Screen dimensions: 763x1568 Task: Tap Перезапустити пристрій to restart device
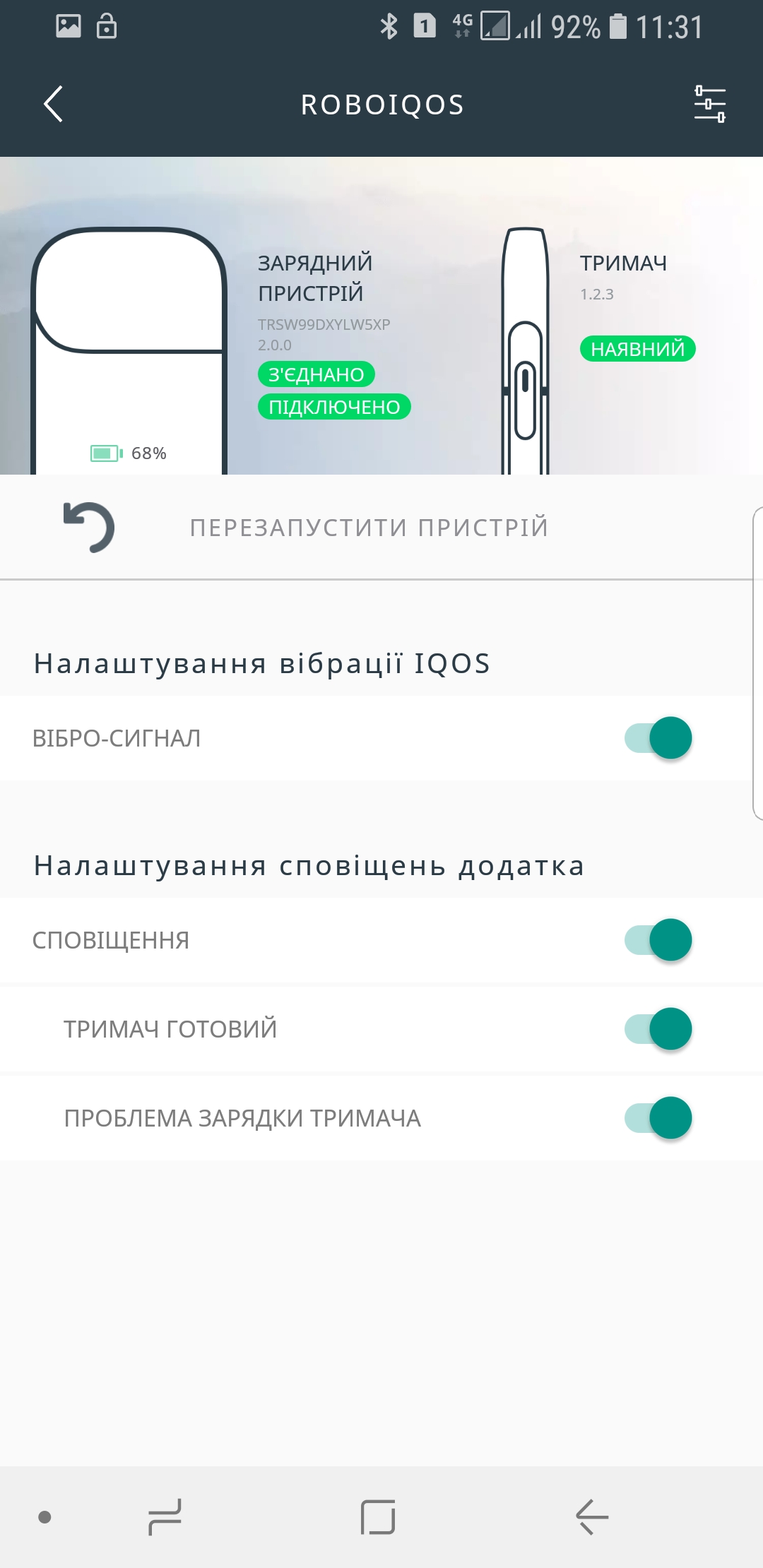(x=369, y=528)
